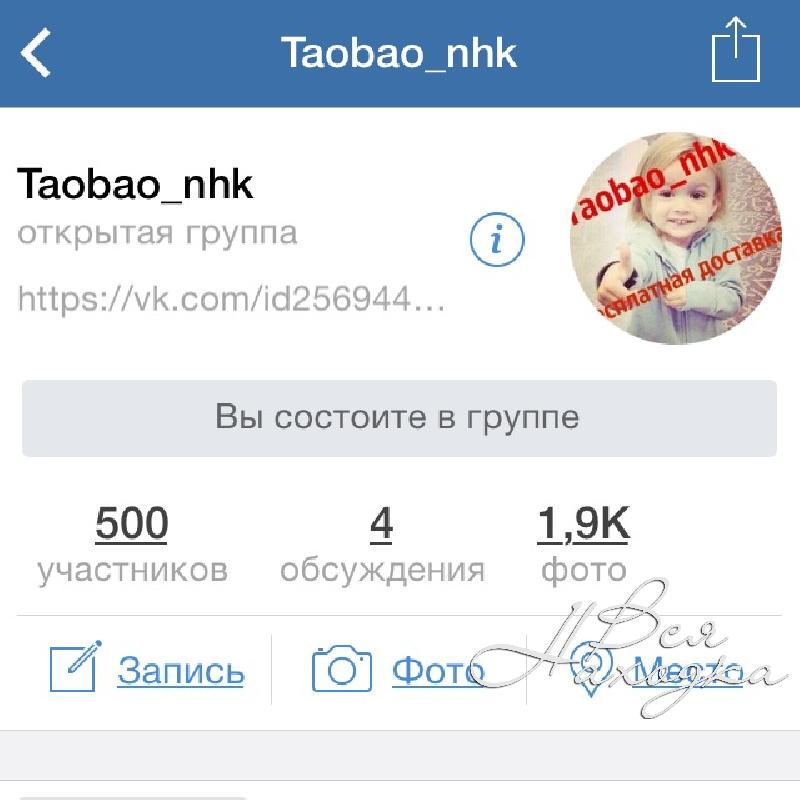This screenshot has height=800, width=800.
Task: Open the Taobao_nhk group avatar
Action: (674, 238)
